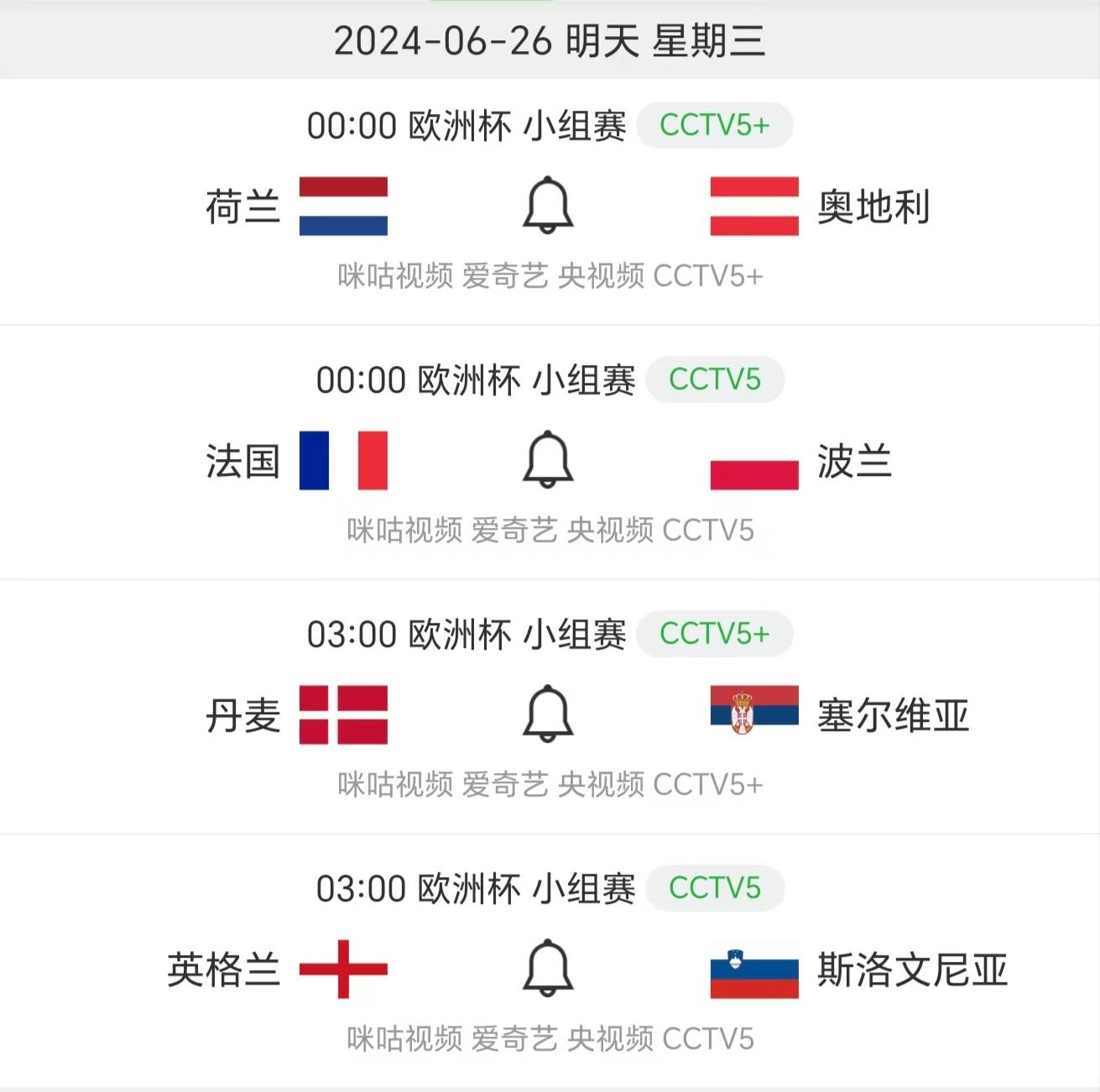Set reminder bell for France vs Poland
The width and height of the screenshot is (1100, 1092).
[548, 460]
